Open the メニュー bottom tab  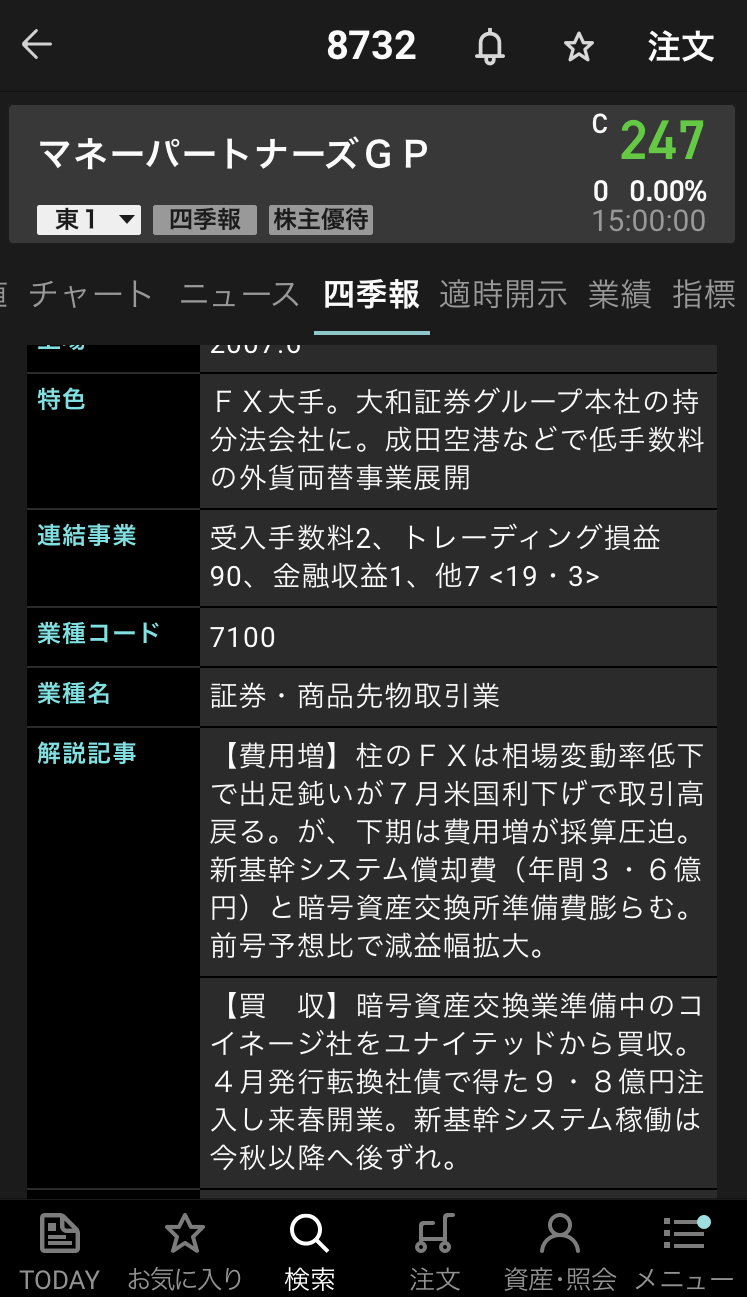click(x=684, y=1250)
